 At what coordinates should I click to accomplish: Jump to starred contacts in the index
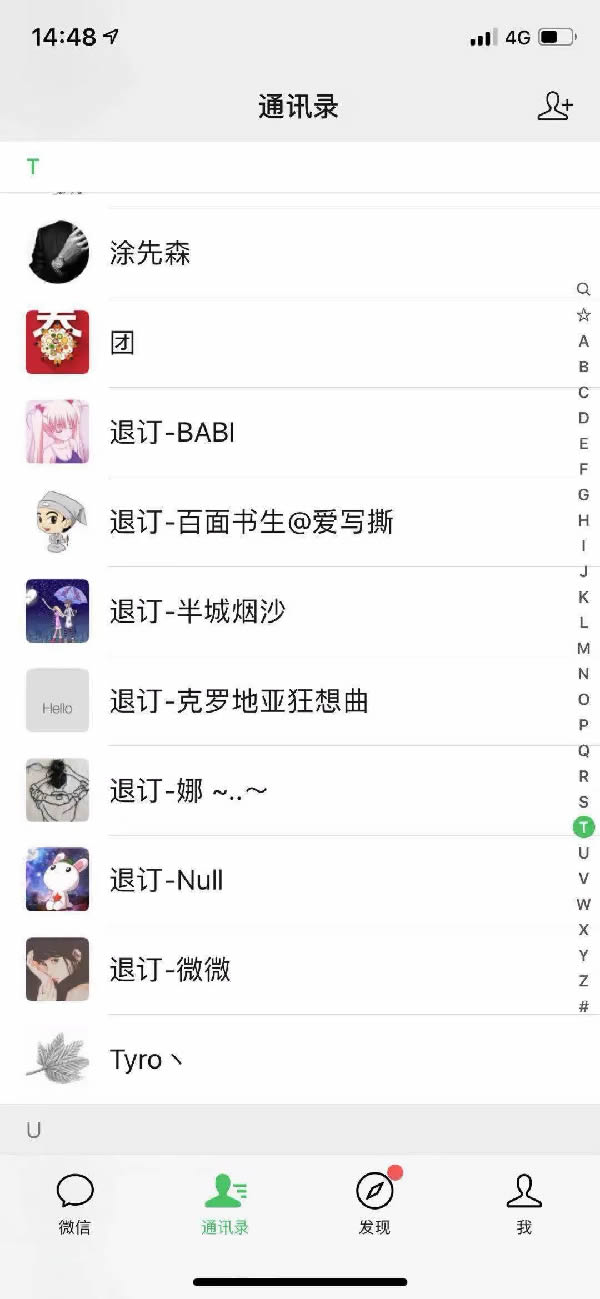tap(584, 315)
